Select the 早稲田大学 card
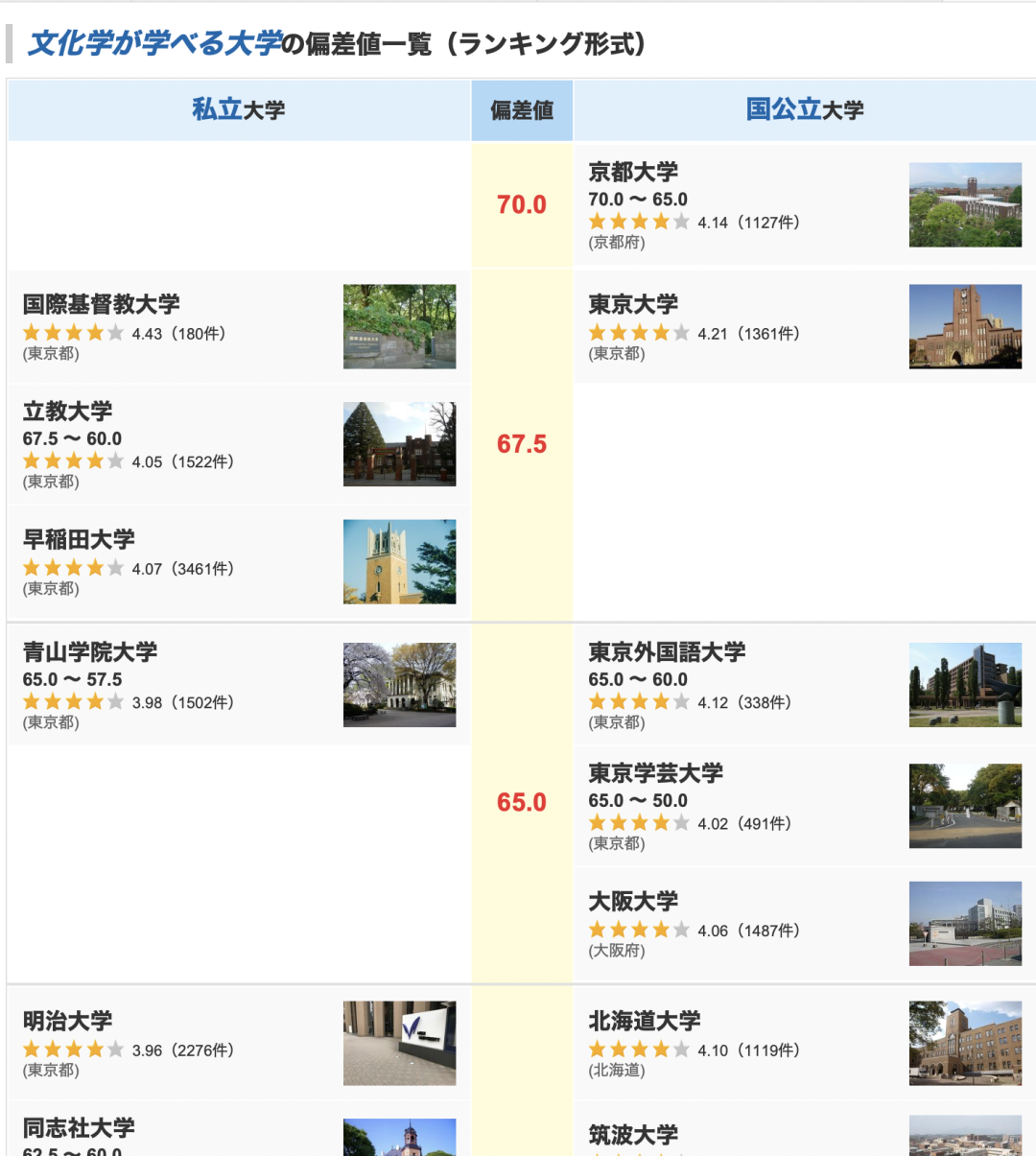Screen dimensions: 1036x1156 click(x=79, y=540)
